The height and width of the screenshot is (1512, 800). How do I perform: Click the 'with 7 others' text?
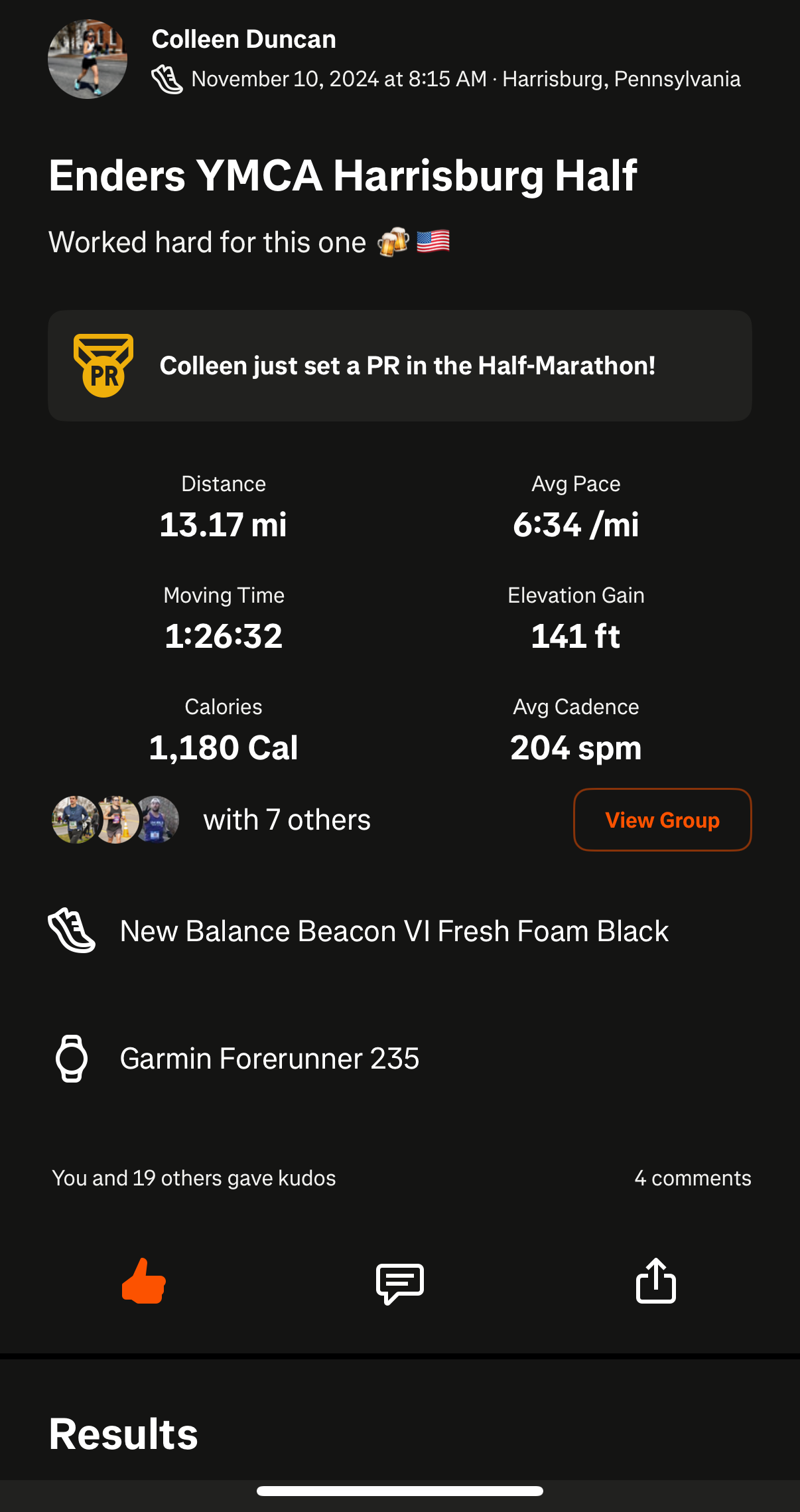(x=287, y=820)
